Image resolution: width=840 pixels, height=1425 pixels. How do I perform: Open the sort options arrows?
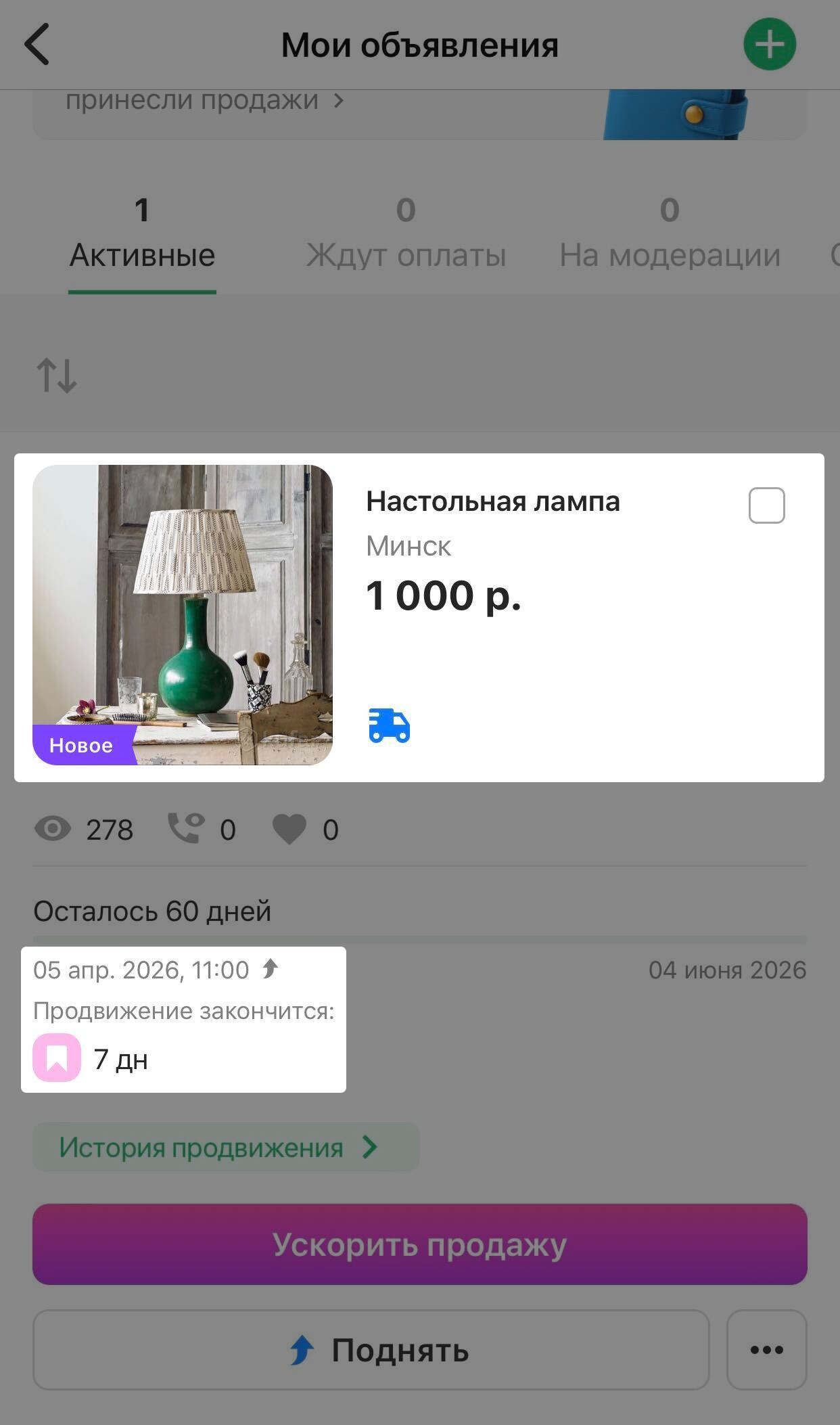click(x=57, y=376)
